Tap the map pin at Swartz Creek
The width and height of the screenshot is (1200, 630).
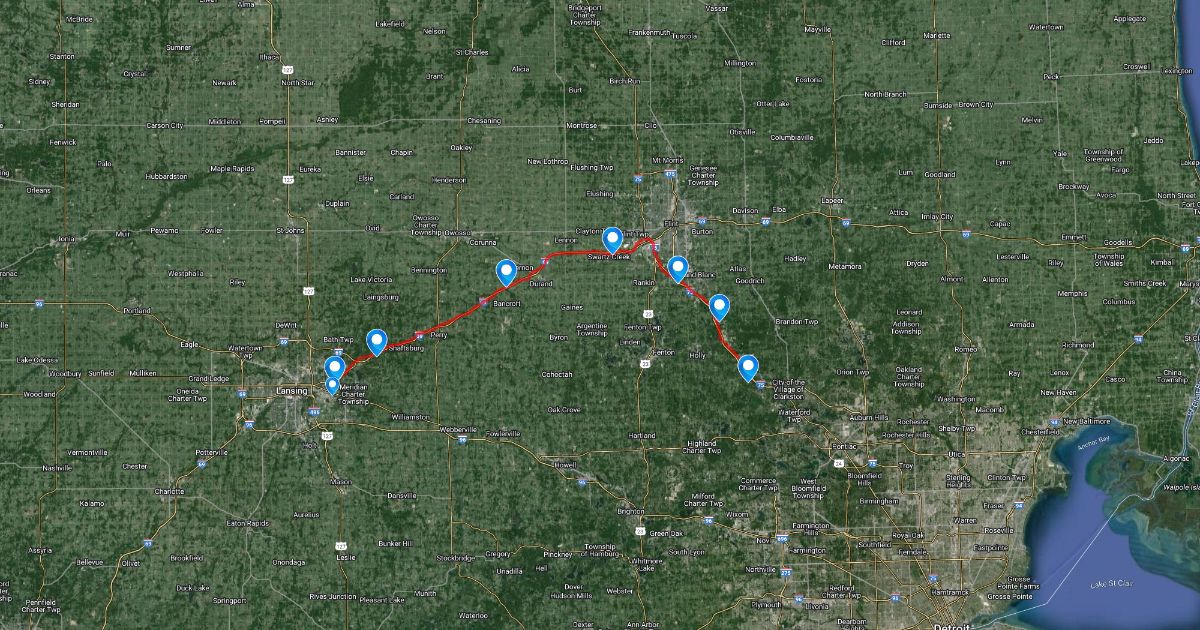[612, 239]
